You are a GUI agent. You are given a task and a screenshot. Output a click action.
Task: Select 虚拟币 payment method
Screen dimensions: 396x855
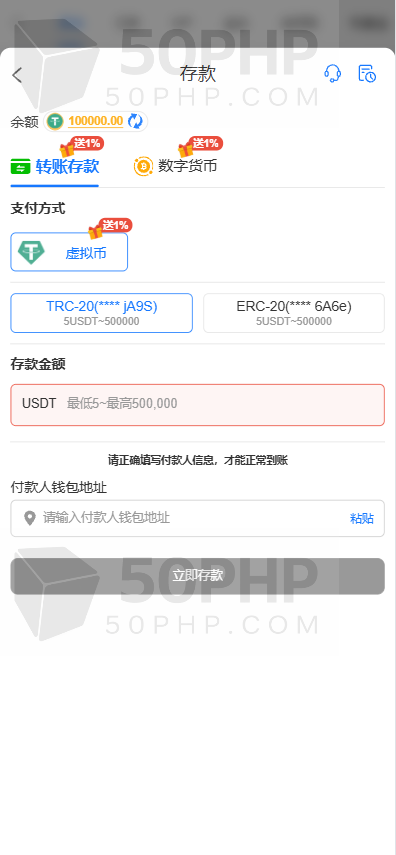click(x=69, y=252)
